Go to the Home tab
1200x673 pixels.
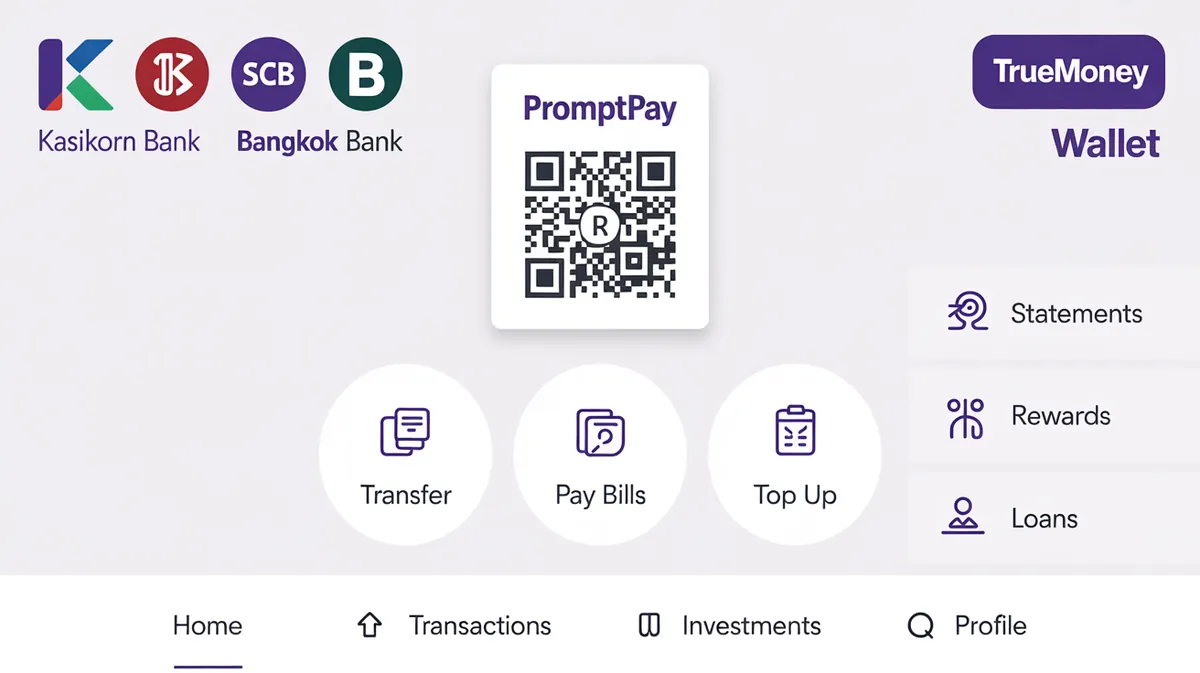208,626
